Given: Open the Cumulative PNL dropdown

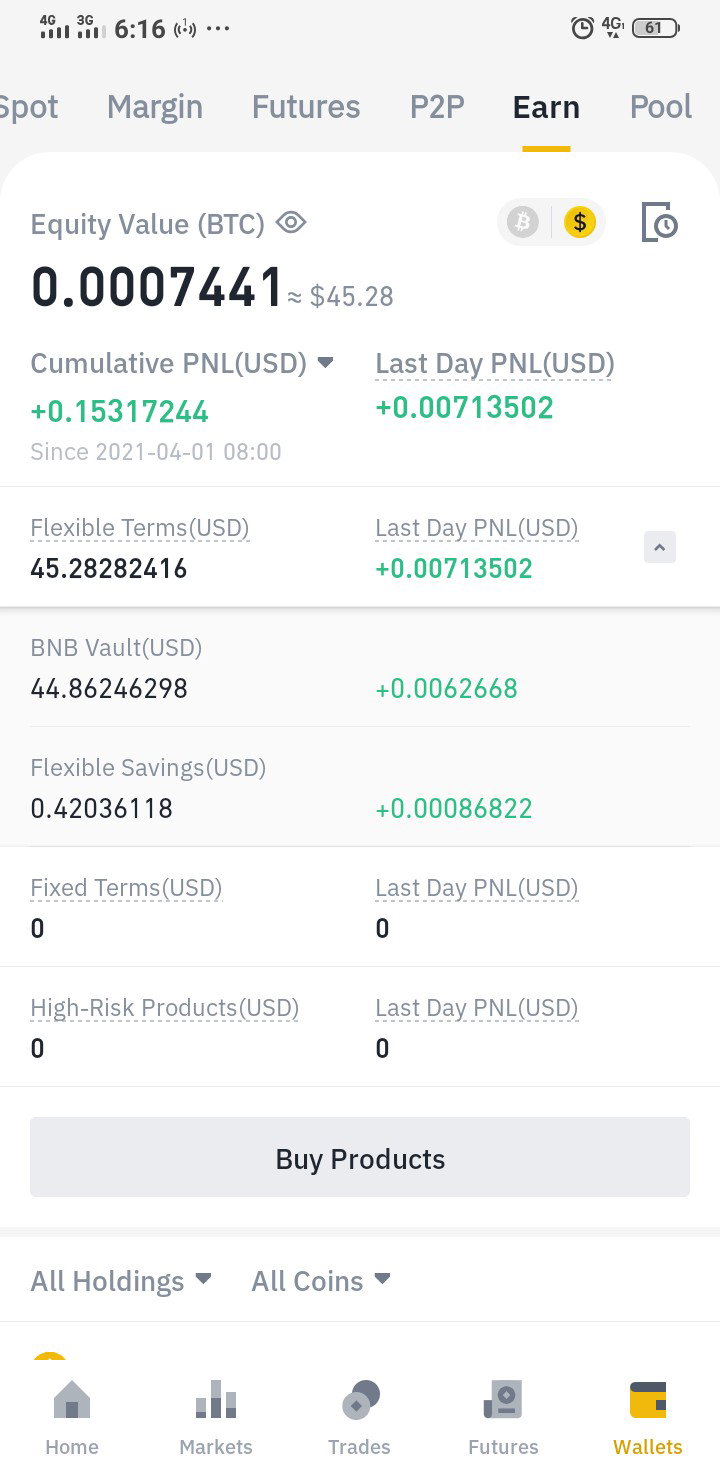Looking at the screenshot, I should point(325,362).
